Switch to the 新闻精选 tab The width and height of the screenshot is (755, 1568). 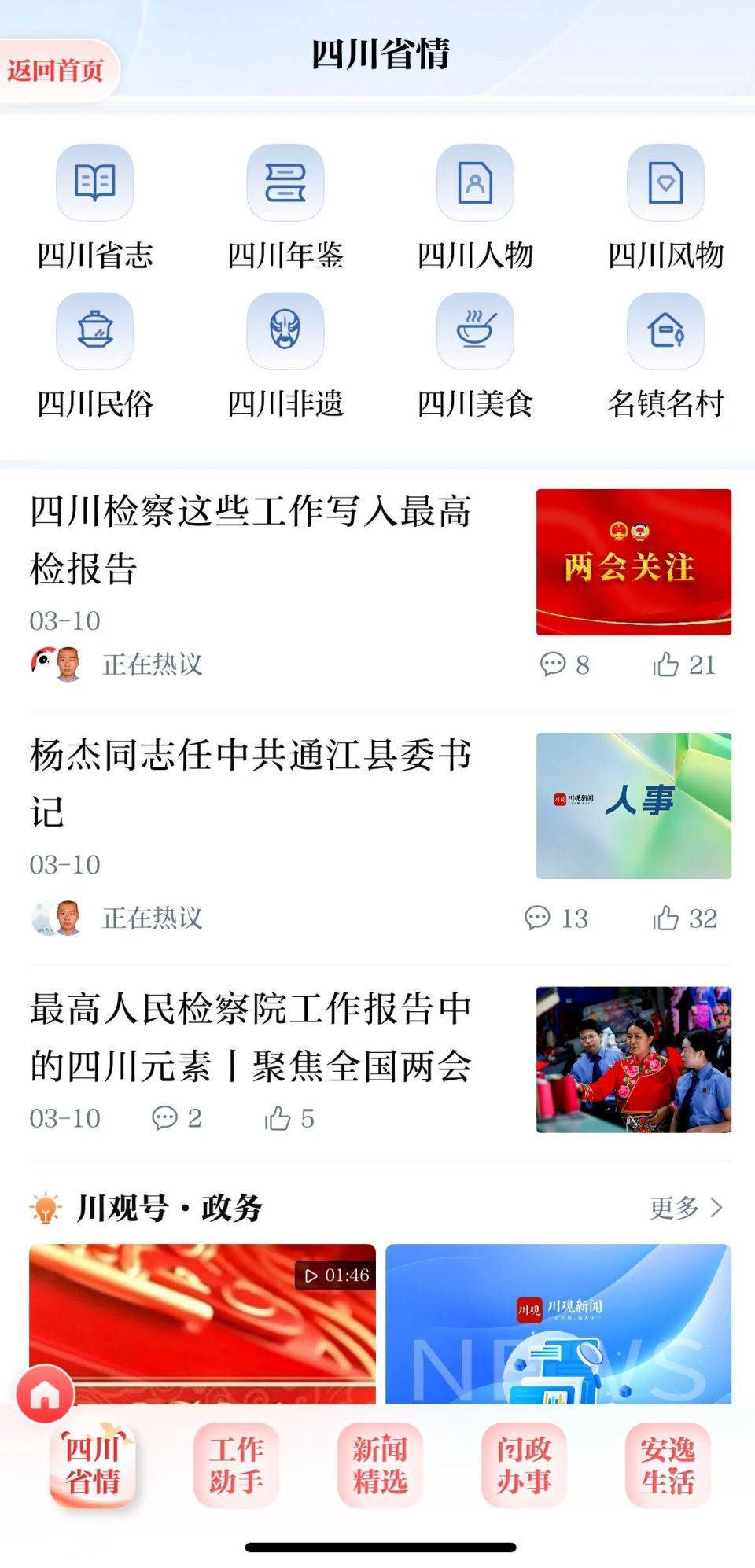point(378,1468)
